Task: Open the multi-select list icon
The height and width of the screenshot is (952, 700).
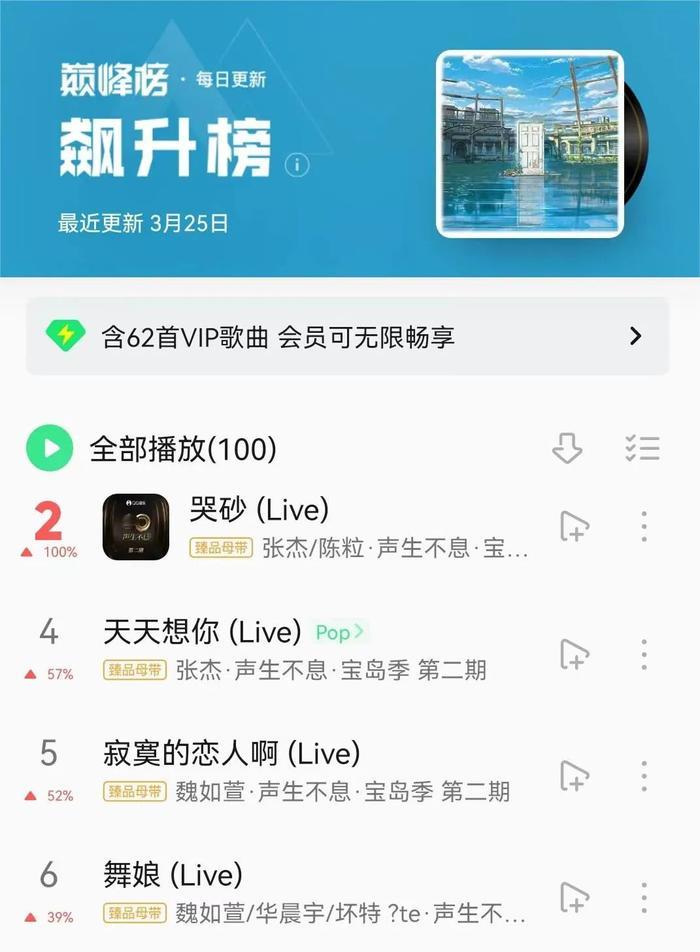Action: [642, 449]
